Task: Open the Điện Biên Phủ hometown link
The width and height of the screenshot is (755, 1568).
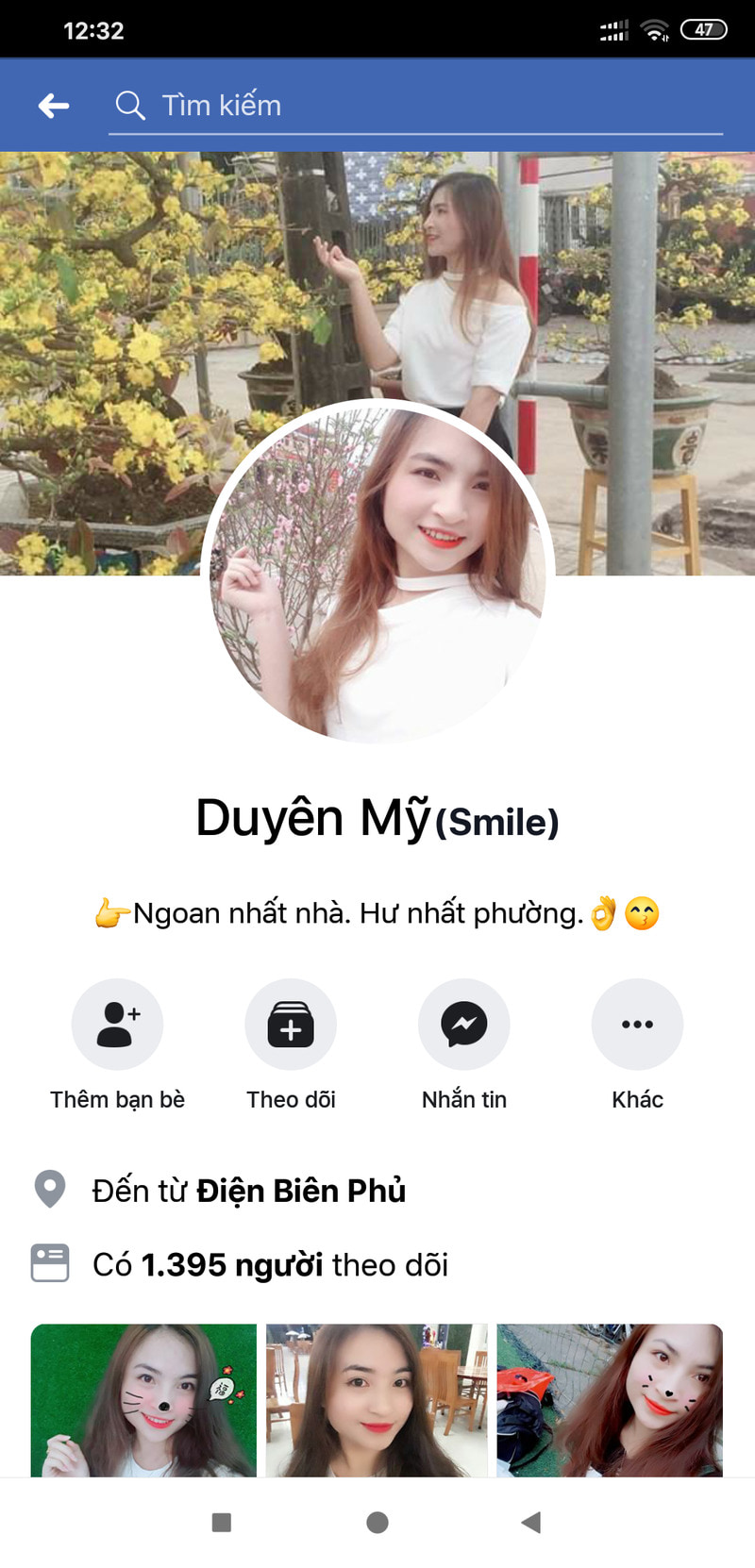Action: pos(300,1191)
